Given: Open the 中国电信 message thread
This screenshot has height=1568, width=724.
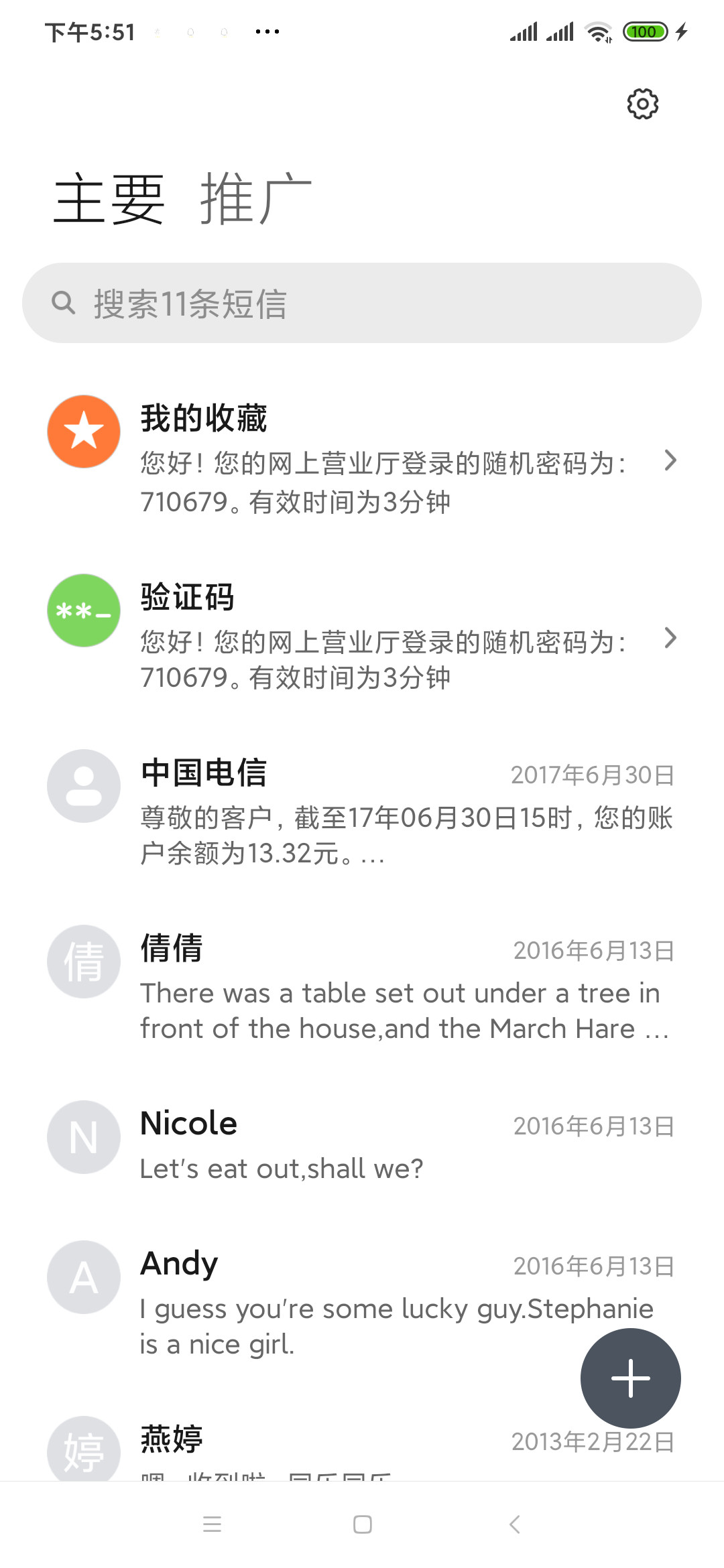Looking at the screenshot, I should tap(362, 811).
